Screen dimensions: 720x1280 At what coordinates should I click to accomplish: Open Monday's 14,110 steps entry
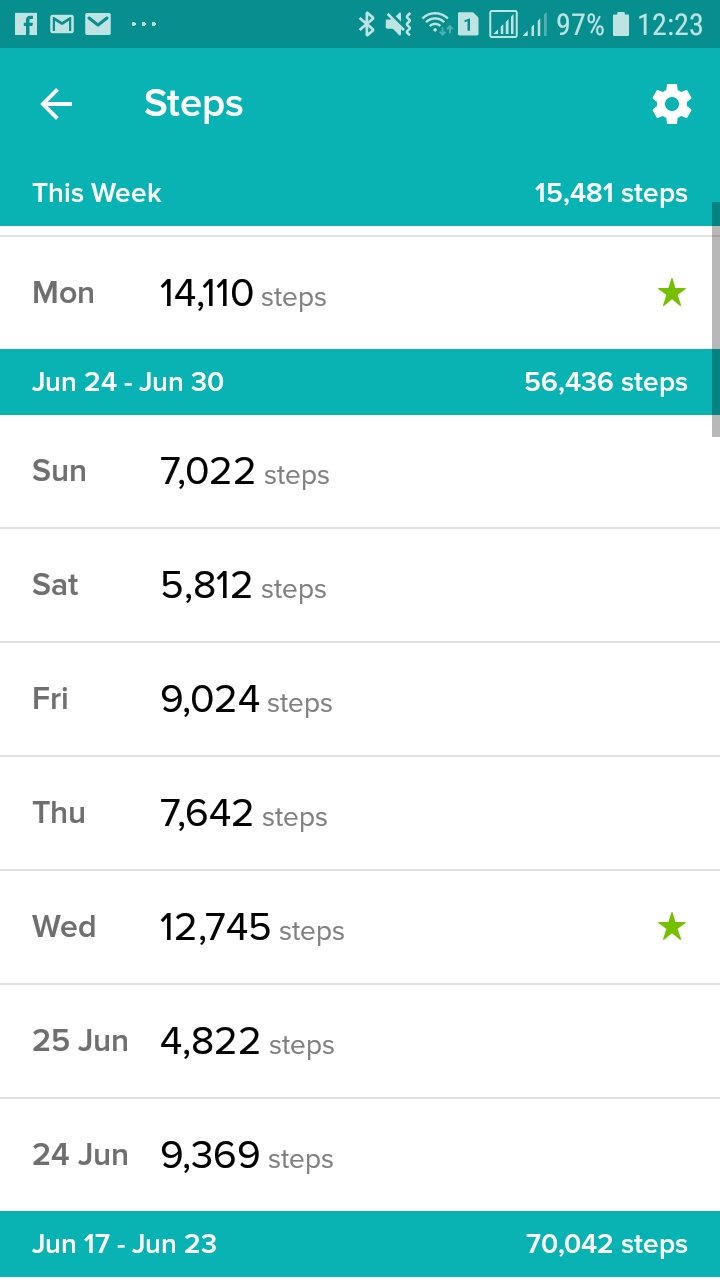point(360,293)
